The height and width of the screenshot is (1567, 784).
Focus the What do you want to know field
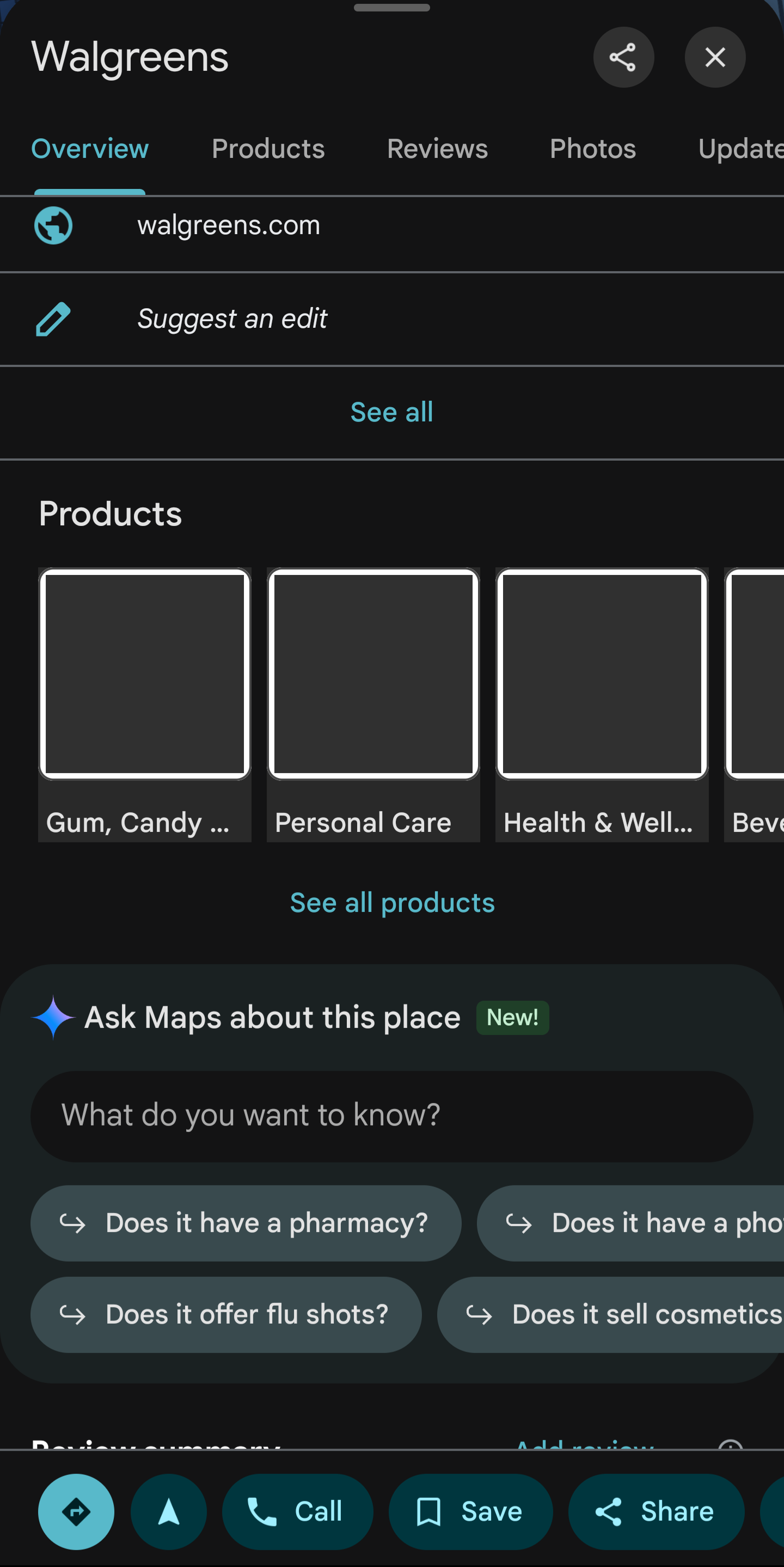point(391,1116)
